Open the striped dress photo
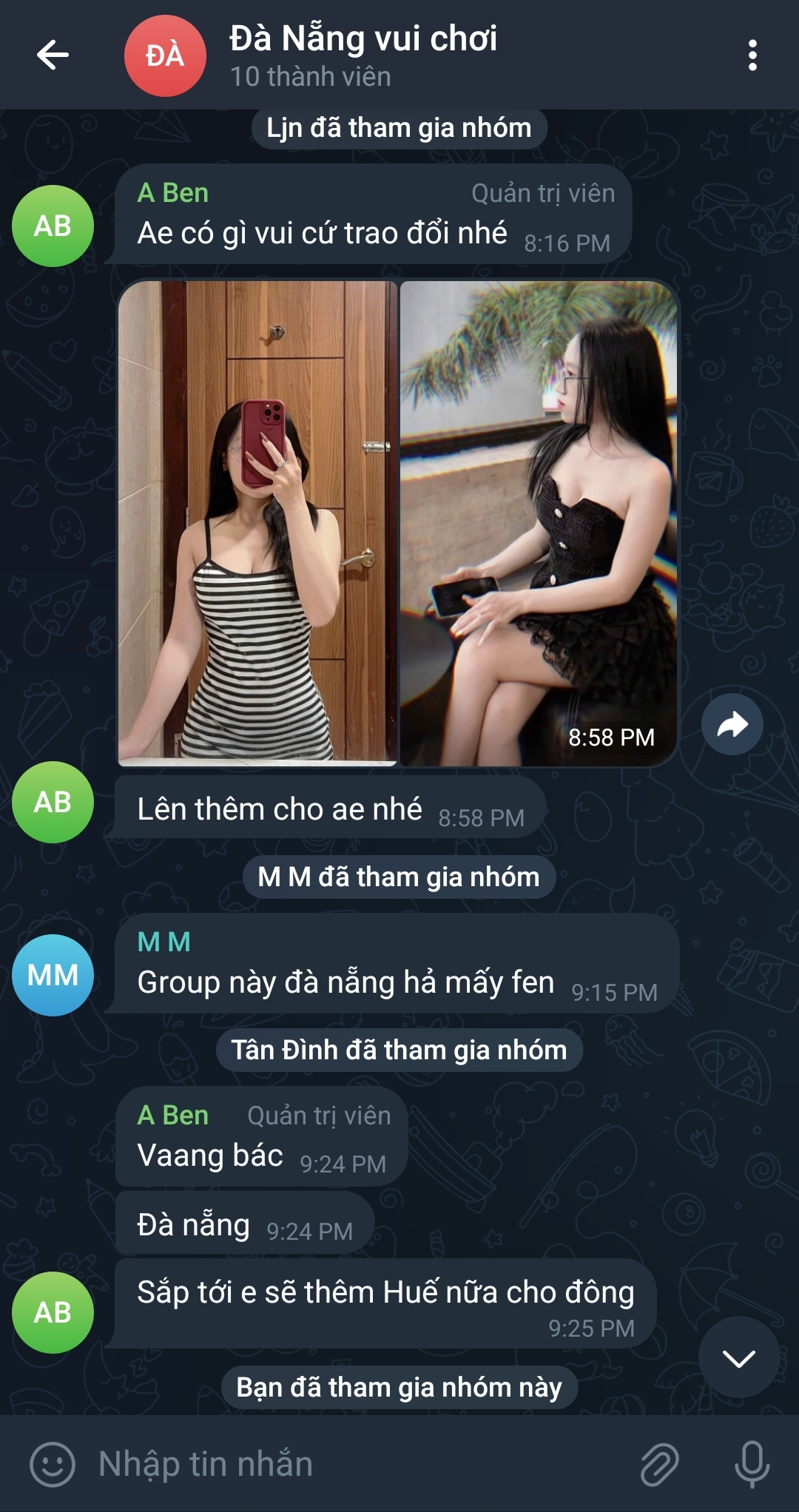Image resolution: width=799 pixels, height=1512 pixels. coord(257,522)
